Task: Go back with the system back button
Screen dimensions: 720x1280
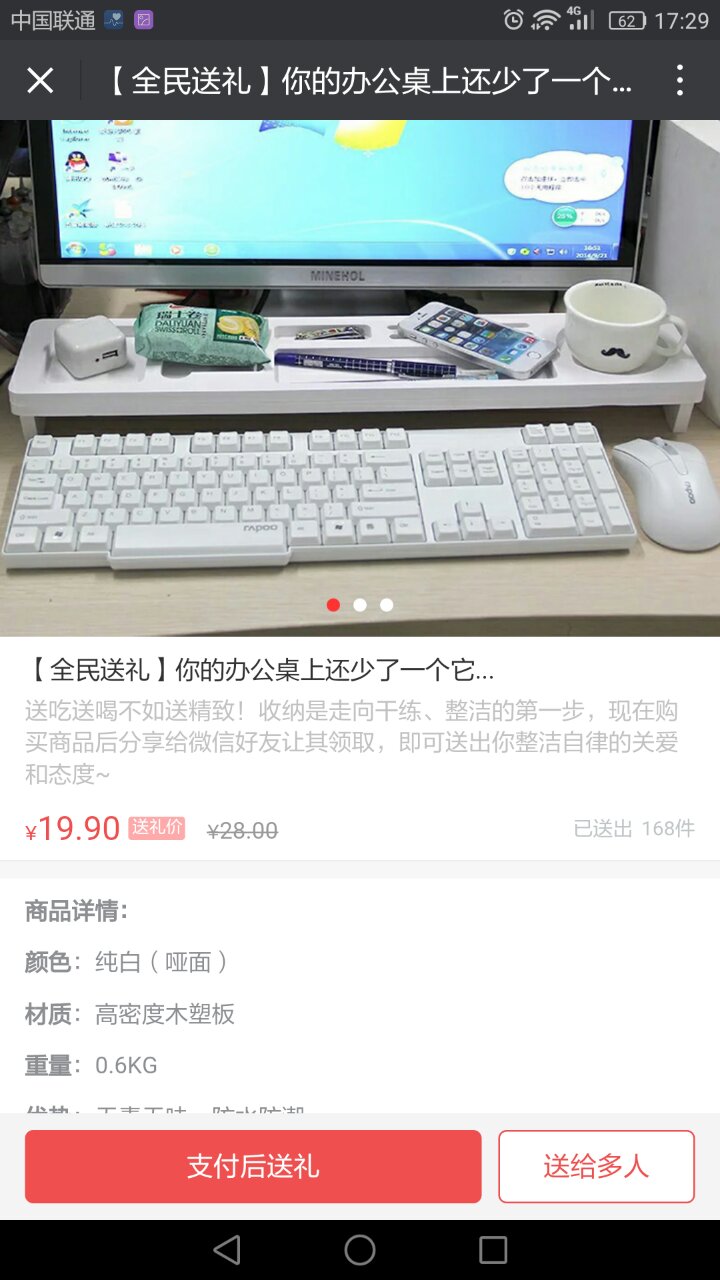Action: click(227, 1249)
